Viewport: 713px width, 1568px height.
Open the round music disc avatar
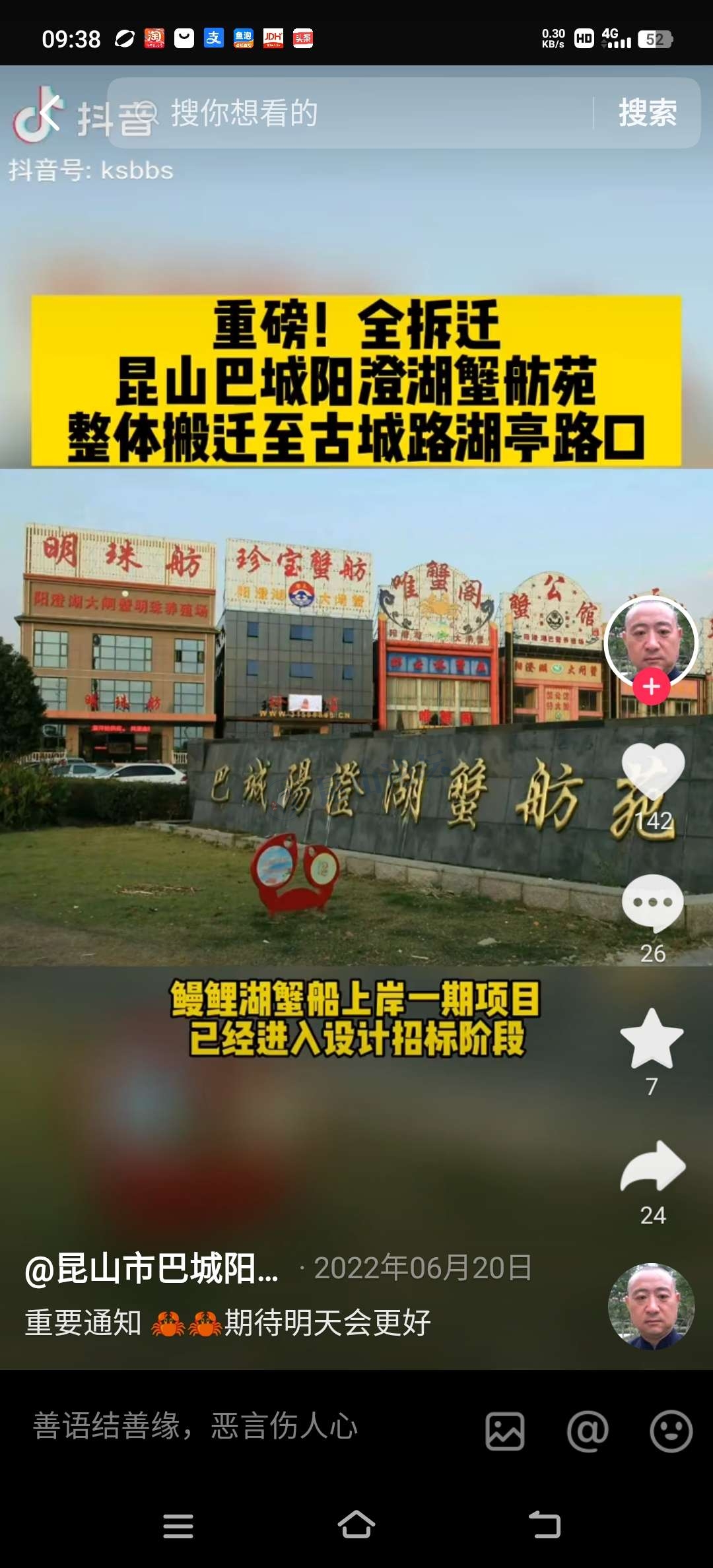(x=651, y=1306)
